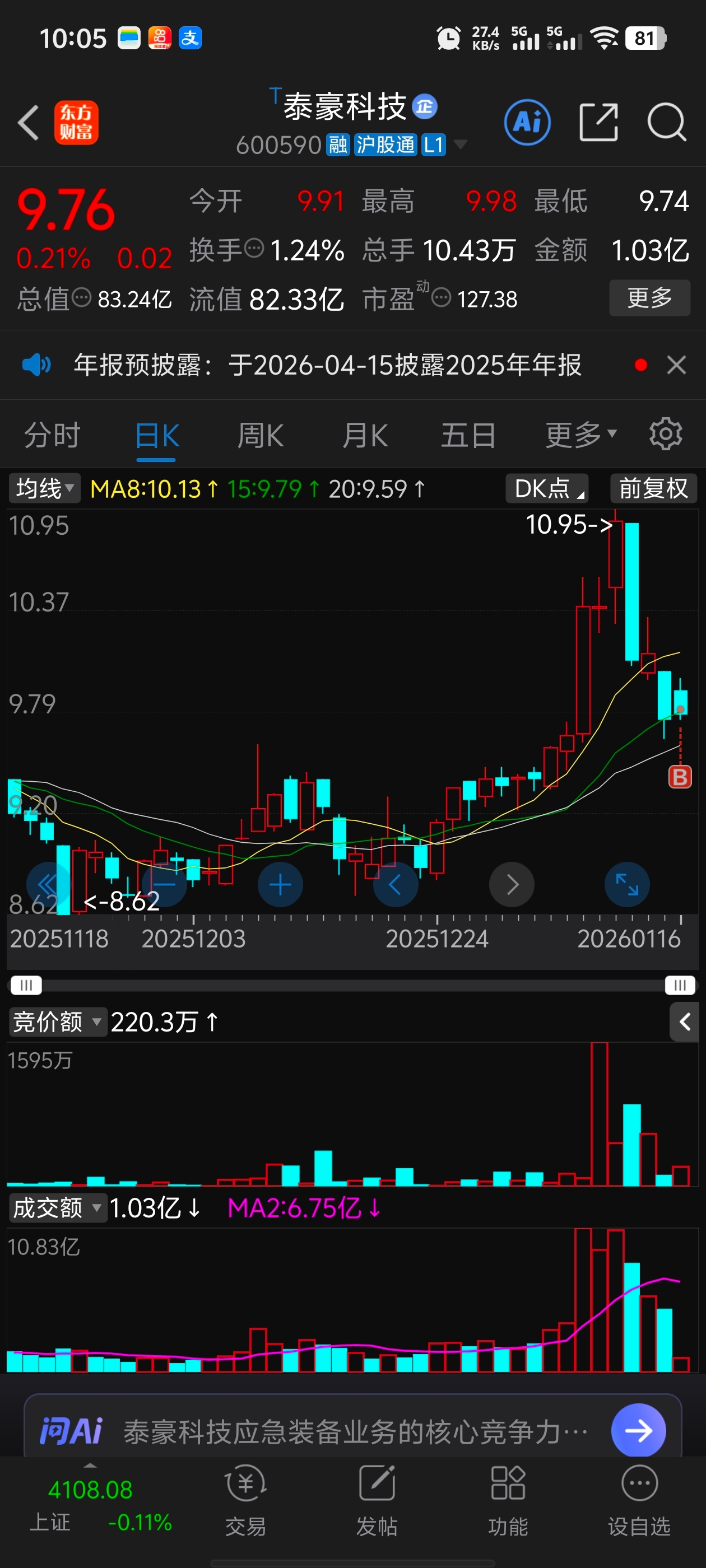The height and width of the screenshot is (1568, 706).
Task: Switch to the 五日 tab
Action: (468, 435)
